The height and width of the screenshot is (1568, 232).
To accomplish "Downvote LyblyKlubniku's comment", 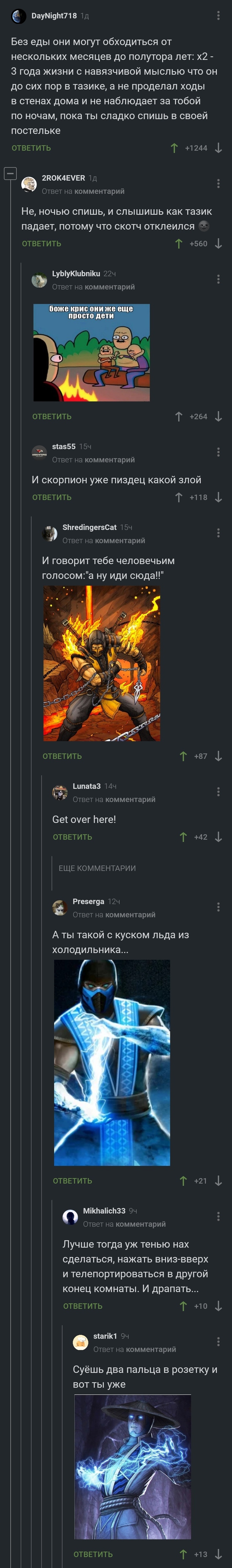I will (x=219, y=416).
